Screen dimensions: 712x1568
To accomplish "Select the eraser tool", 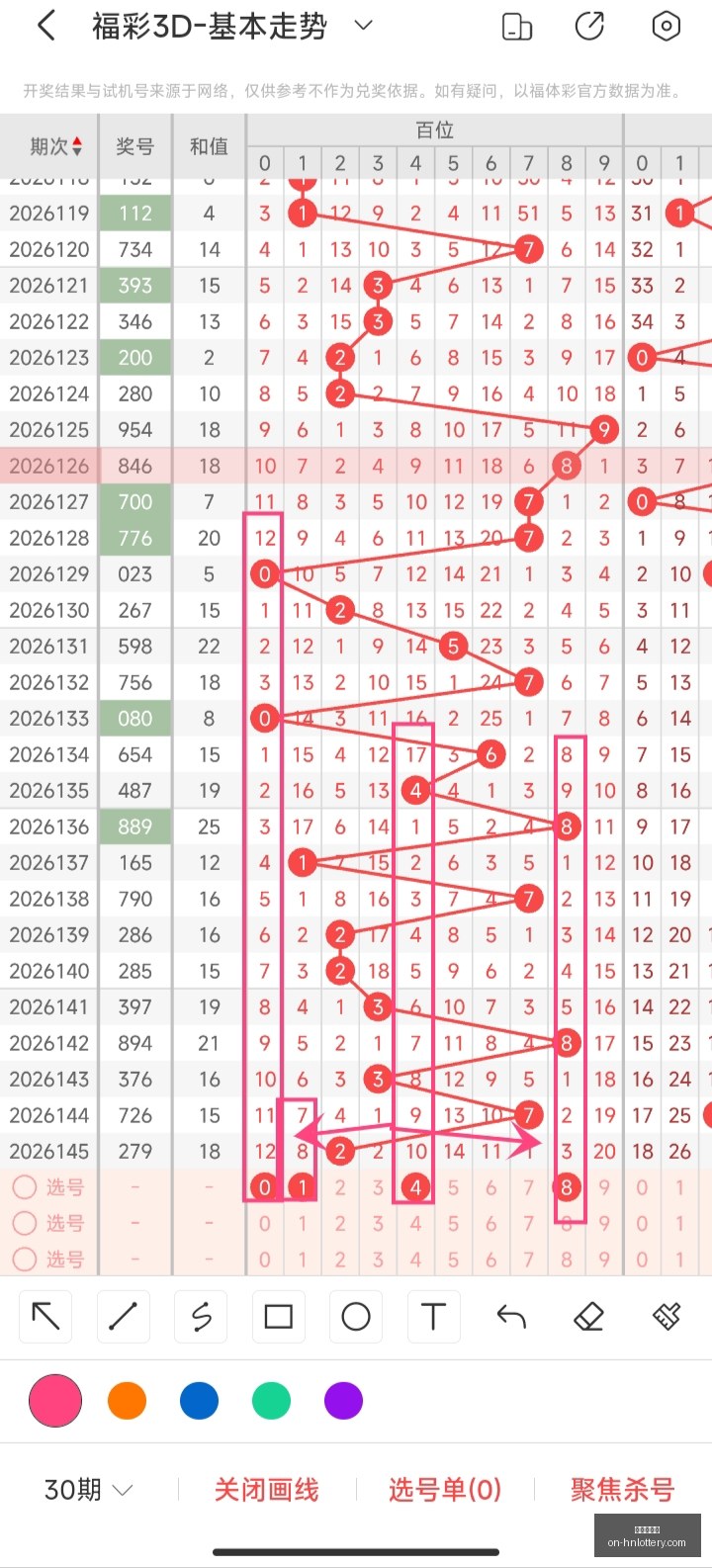I will (588, 1316).
